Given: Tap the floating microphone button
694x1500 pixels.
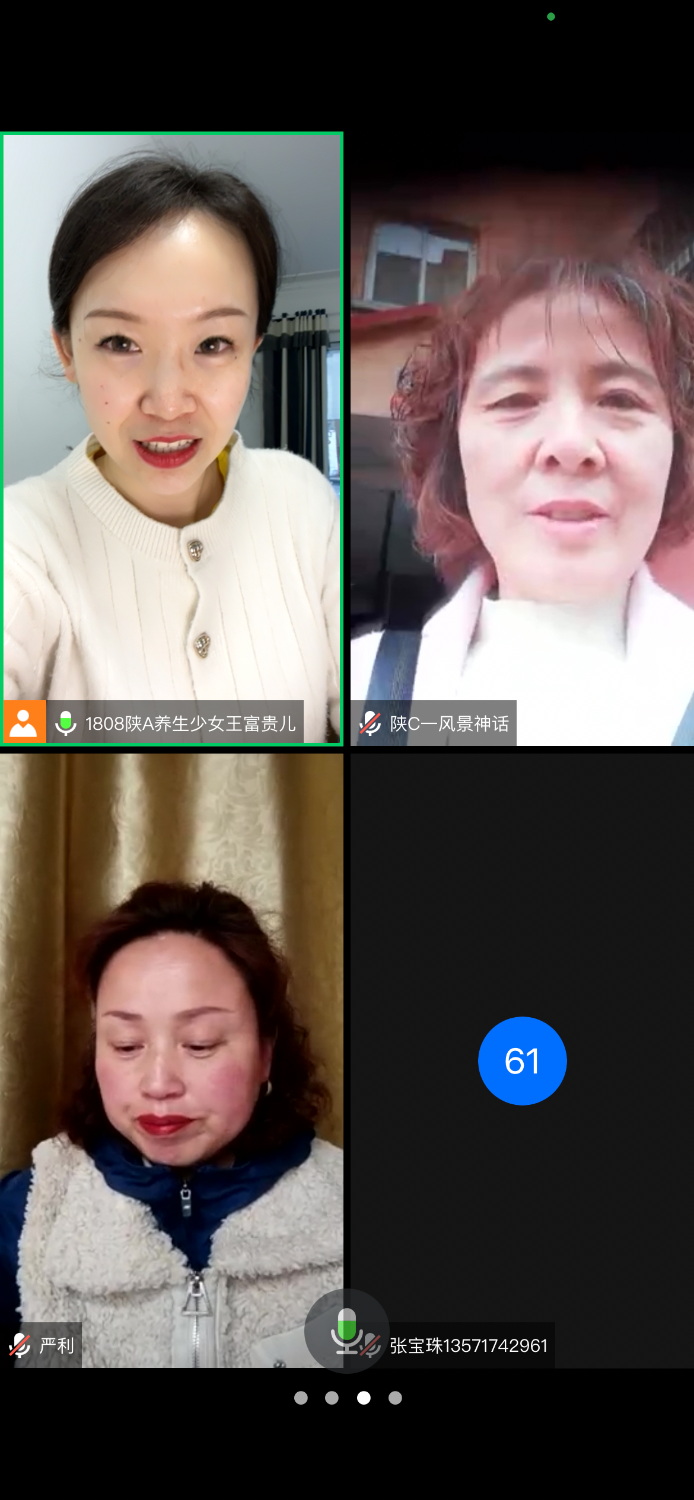Looking at the screenshot, I should [346, 1330].
